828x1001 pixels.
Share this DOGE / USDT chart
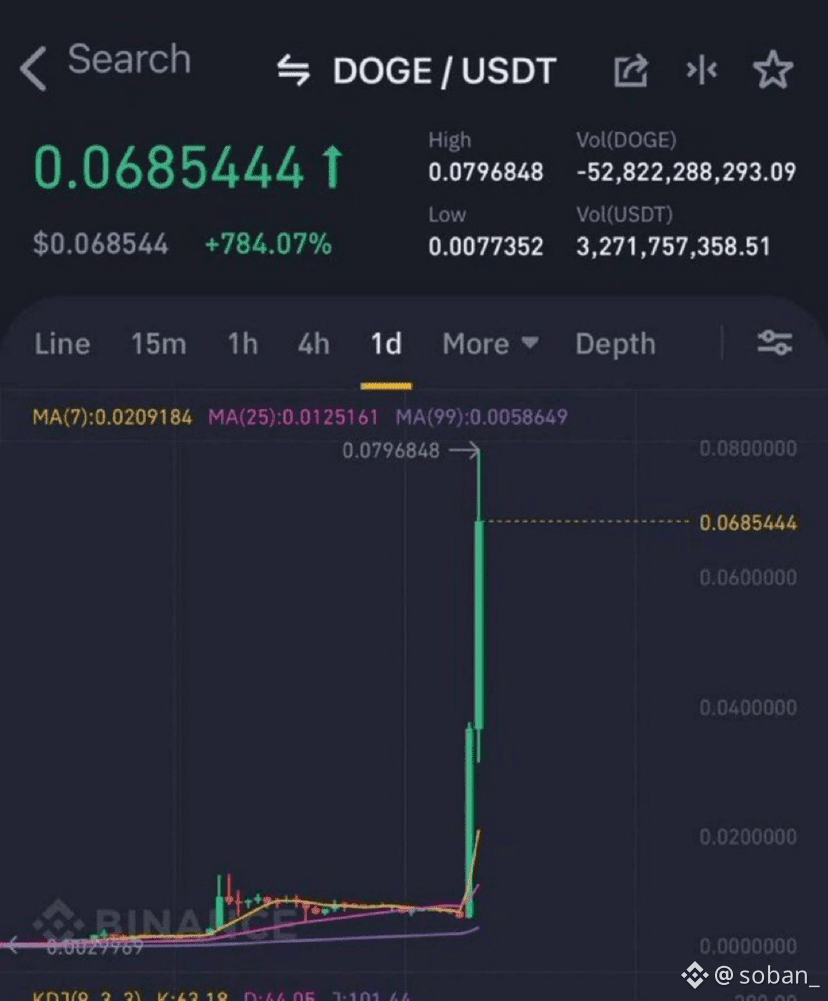coord(630,71)
